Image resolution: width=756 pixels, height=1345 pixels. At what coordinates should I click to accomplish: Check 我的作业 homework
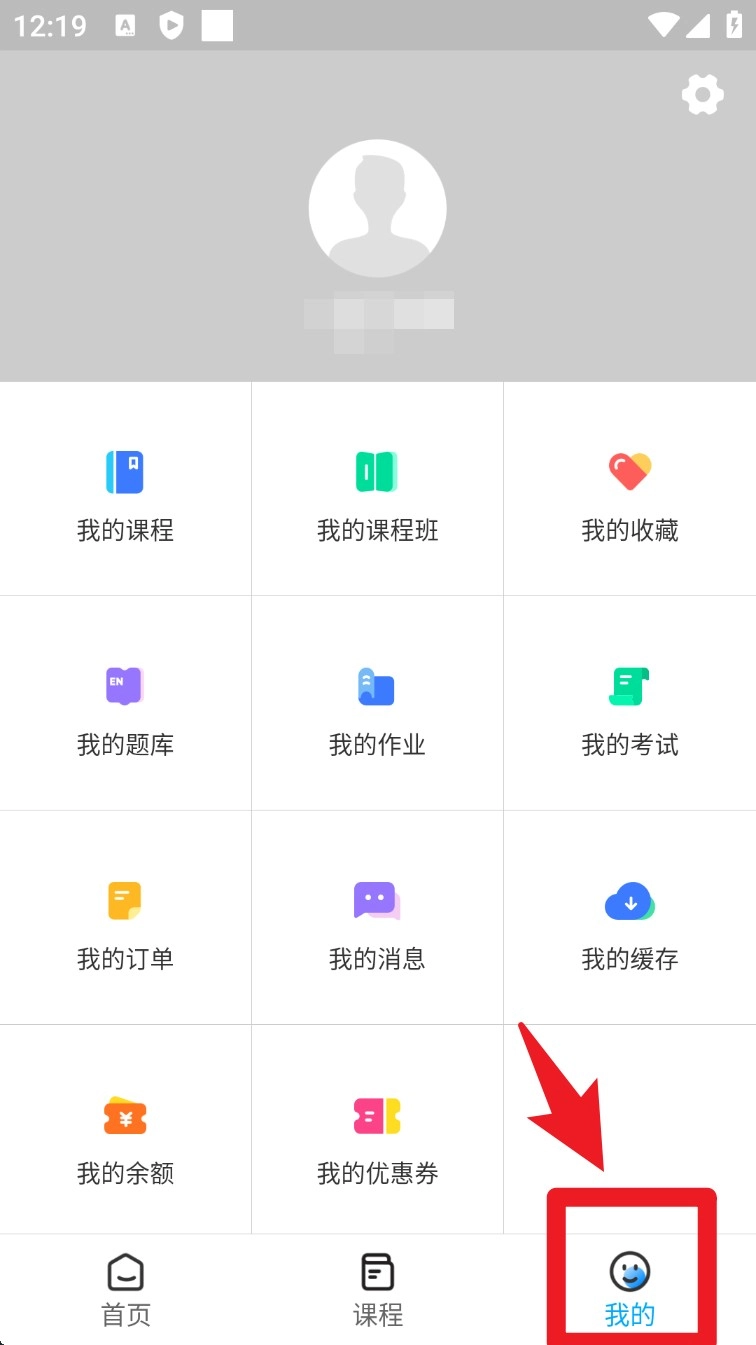[377, 709]
